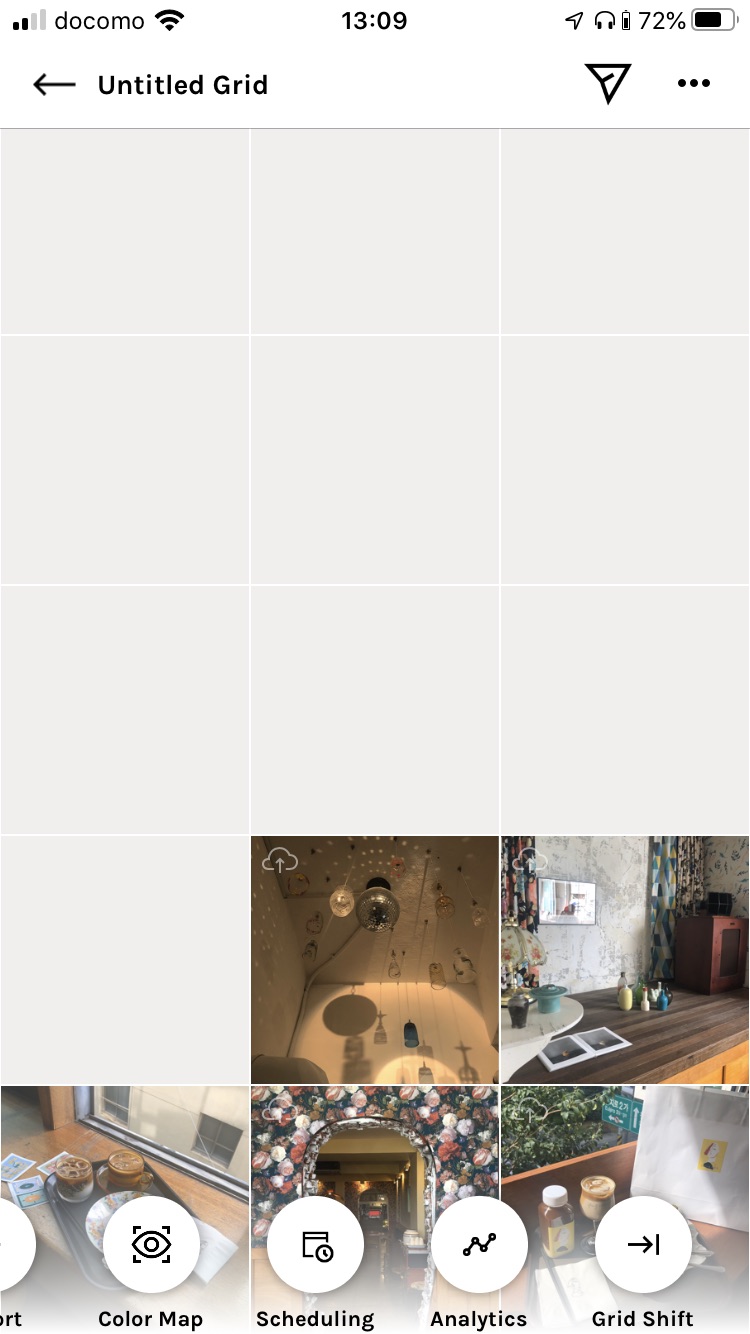Open the Color Map tool
Viewport: 750px width, 1334px height.
[x=151, y=1245]
